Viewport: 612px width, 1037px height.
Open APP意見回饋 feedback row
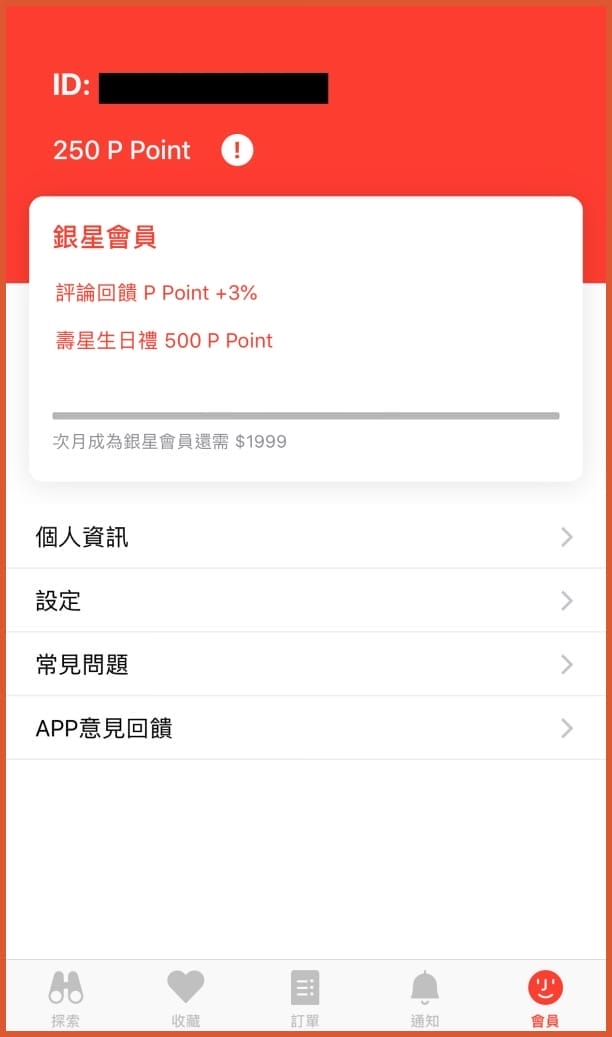pos(305,728)
